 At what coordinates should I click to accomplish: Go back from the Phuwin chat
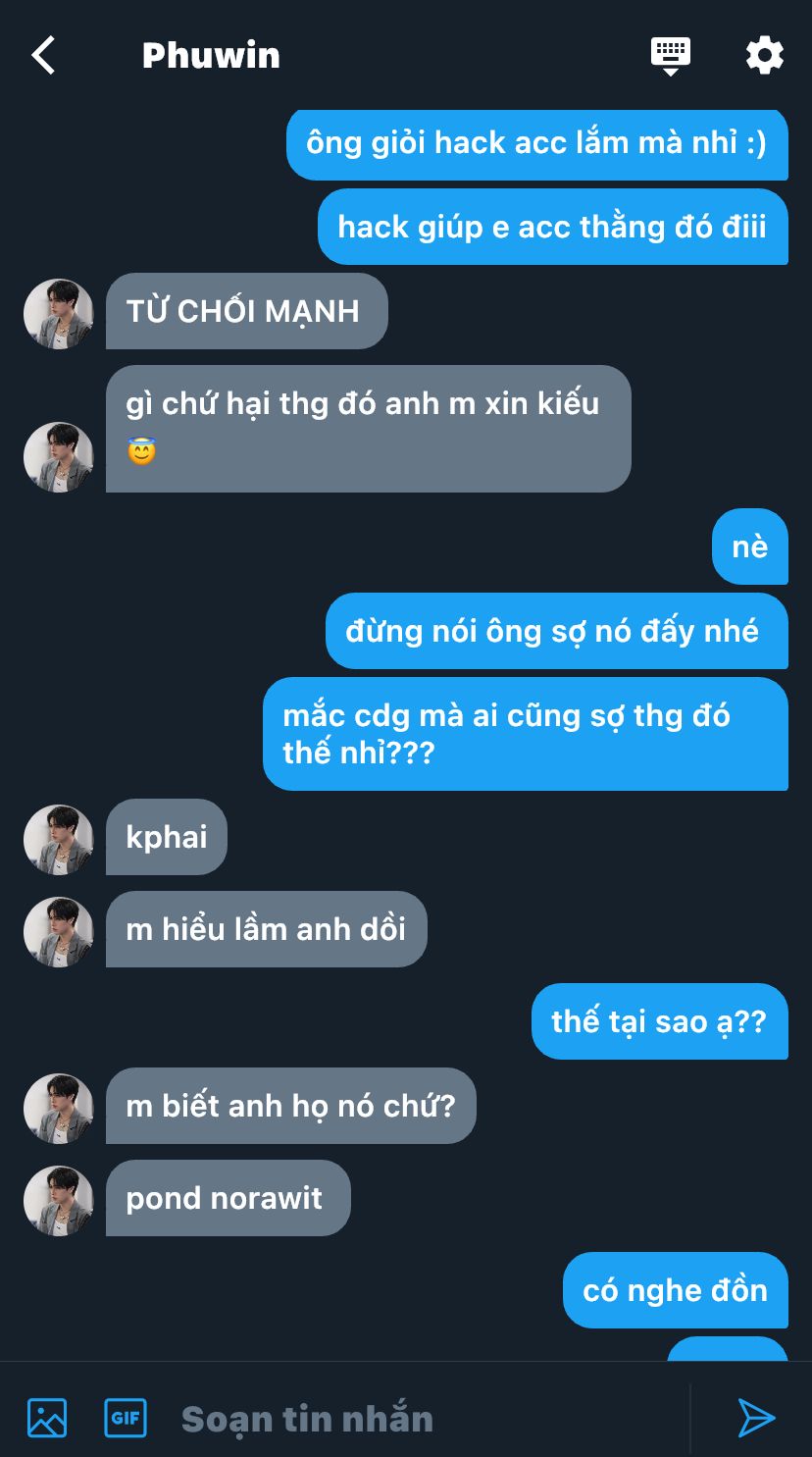(x=44, y=56)
